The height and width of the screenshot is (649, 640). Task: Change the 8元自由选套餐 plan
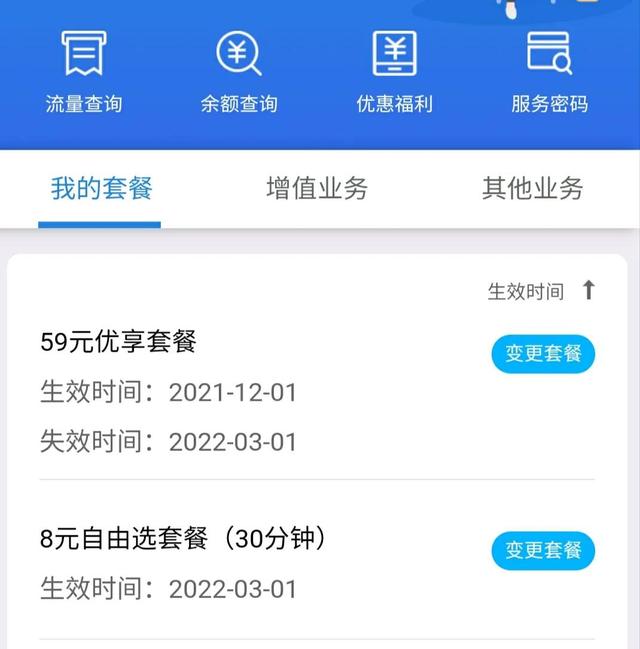pos(543,550)
